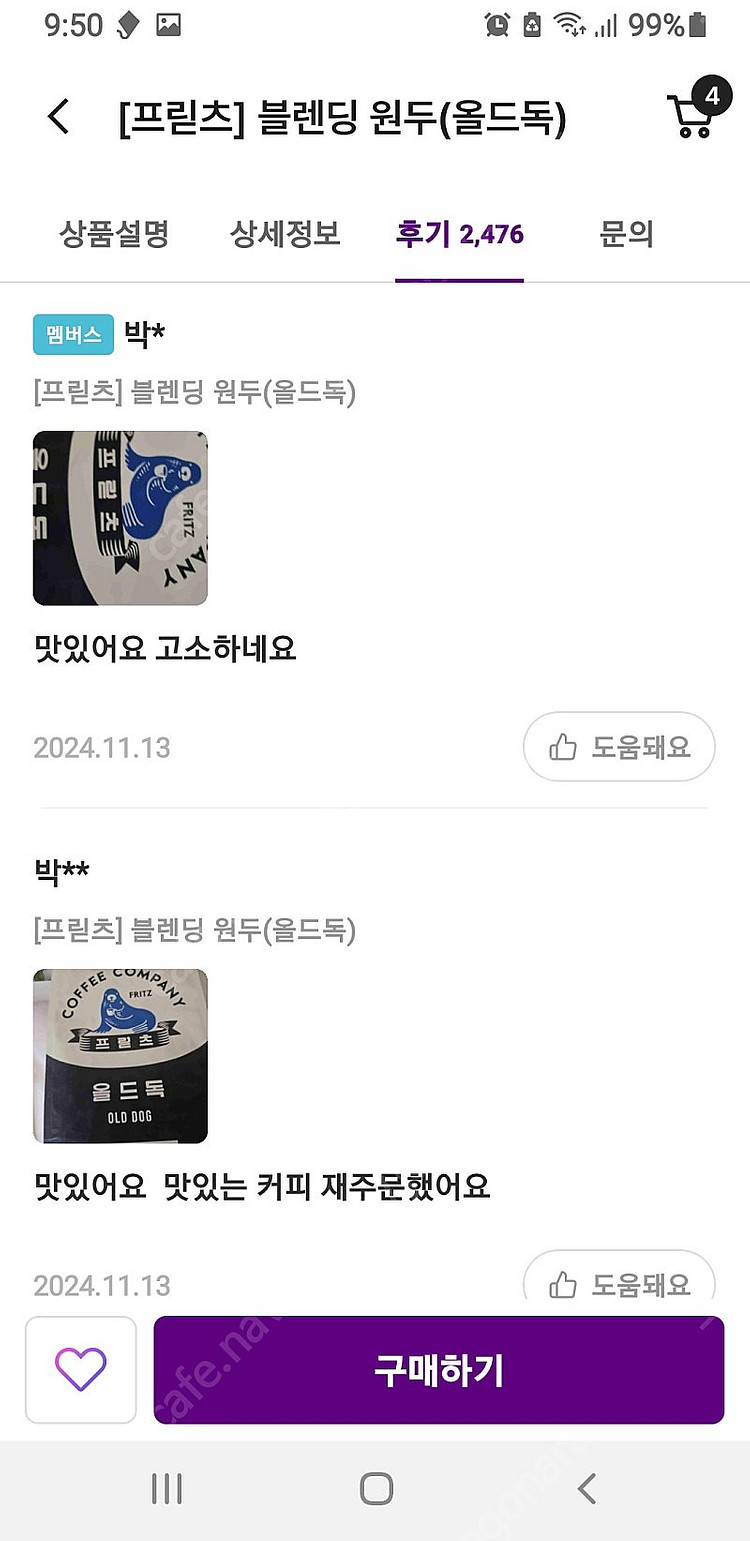Tap the 멤버스 membership badge
The width and height of the screenshot is (750, 1541).
point(72,336)
